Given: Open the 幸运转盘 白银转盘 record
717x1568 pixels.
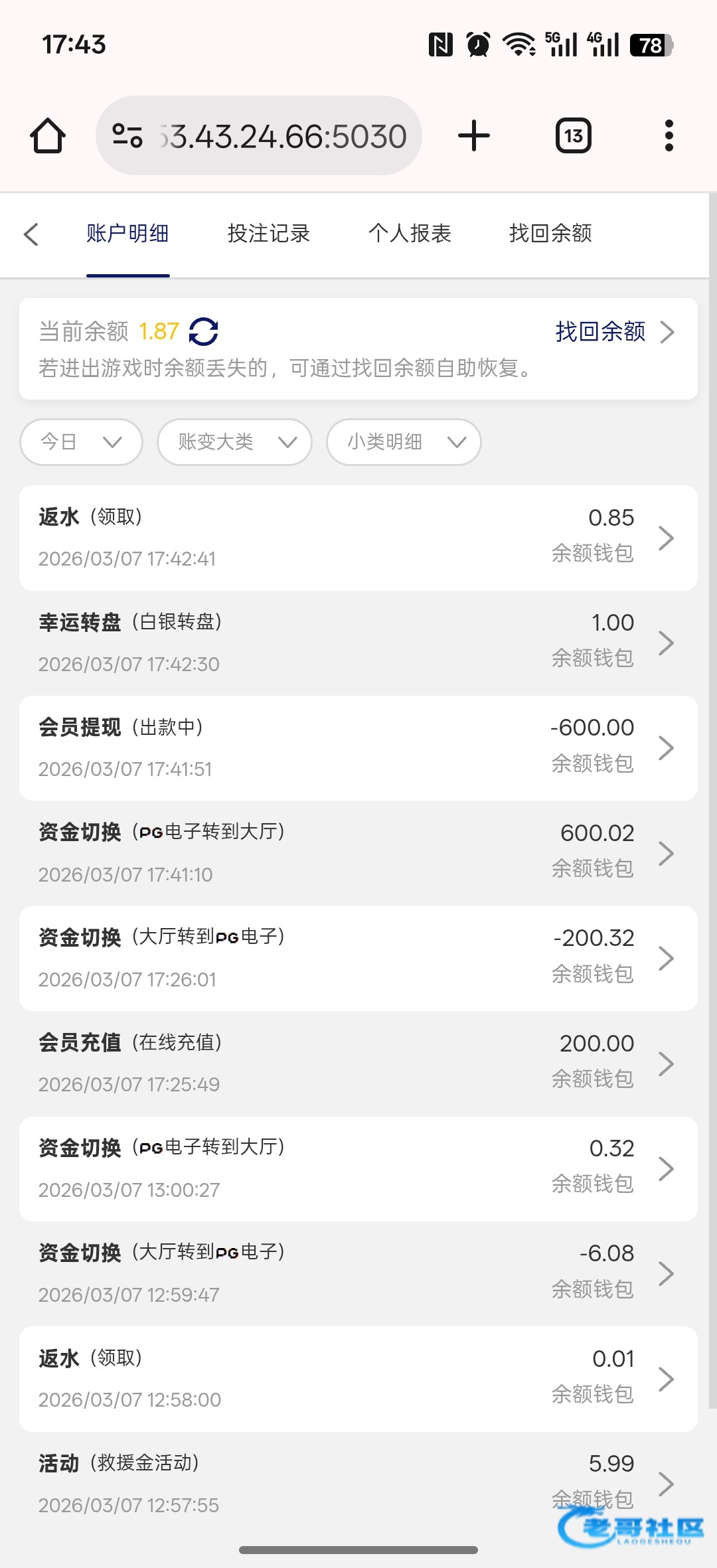Looking at the screenshot, I should pyautogui.click(x=358, y=643).
